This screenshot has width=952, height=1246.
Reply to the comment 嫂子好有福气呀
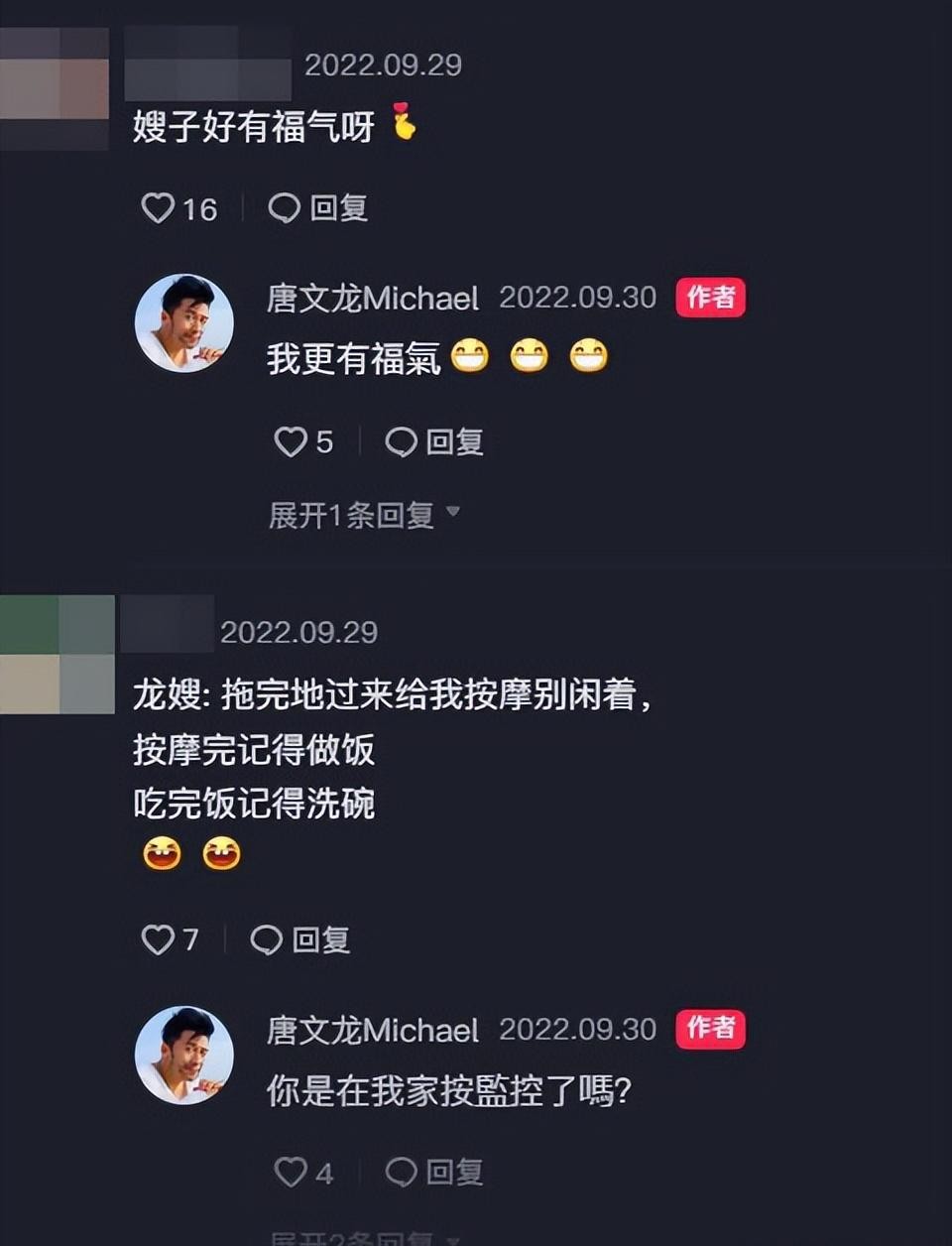pyautogui.click(x=318, y=208)
